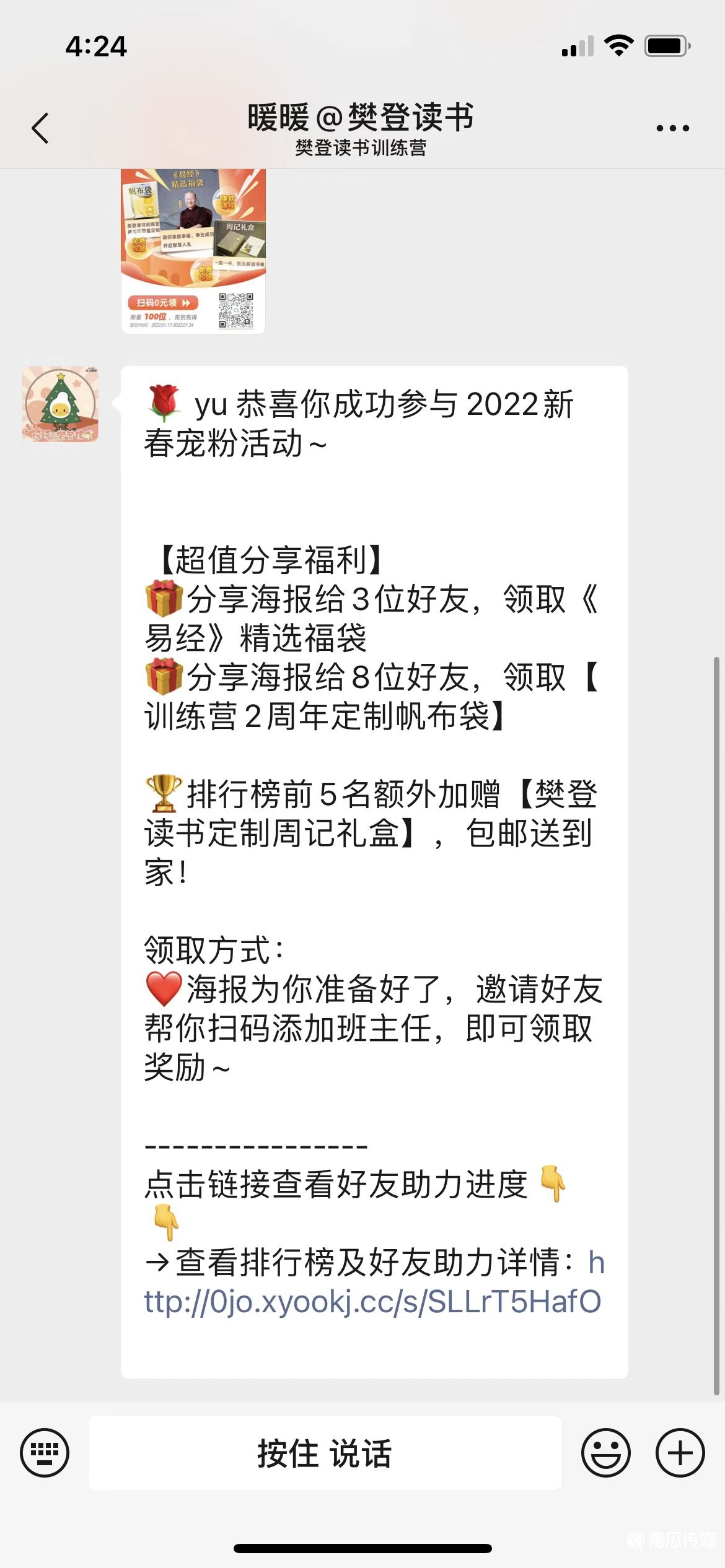Open the emoji sticker panel

pos(605,1453)
